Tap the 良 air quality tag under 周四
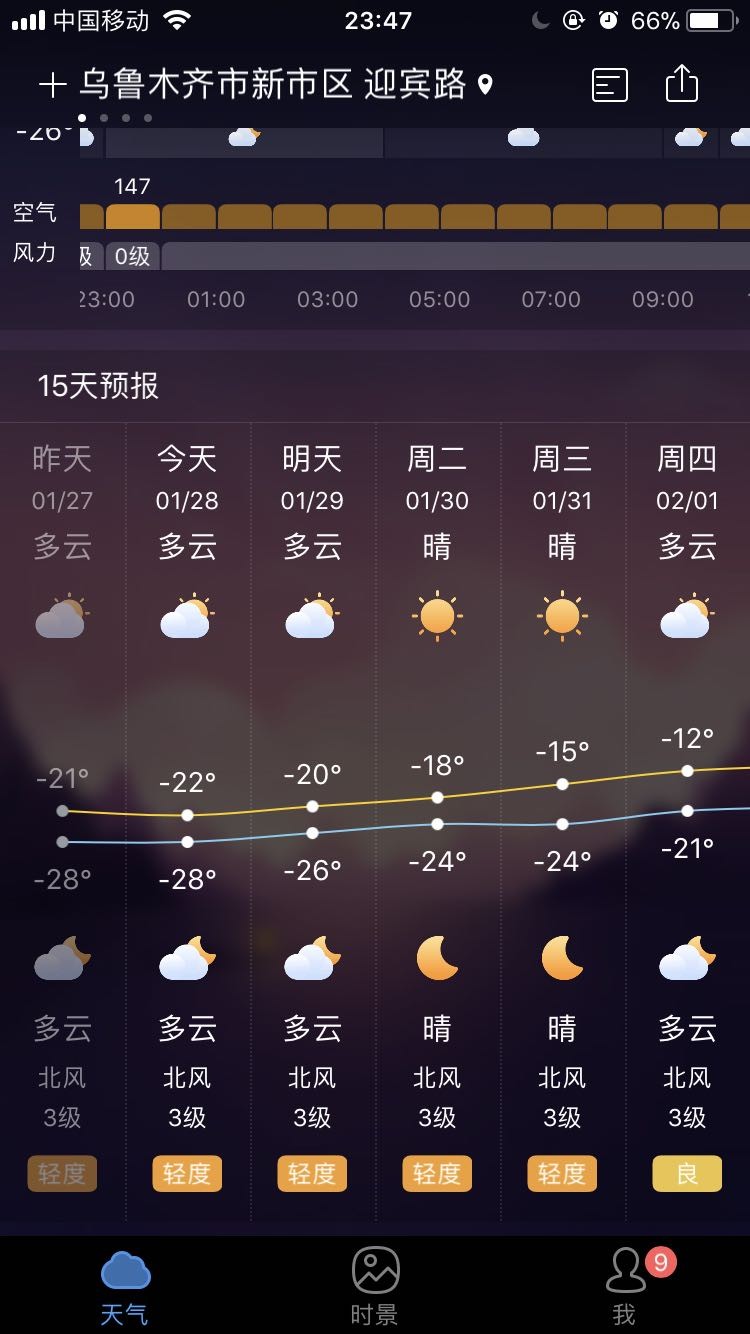 [x=686, y=1173]
